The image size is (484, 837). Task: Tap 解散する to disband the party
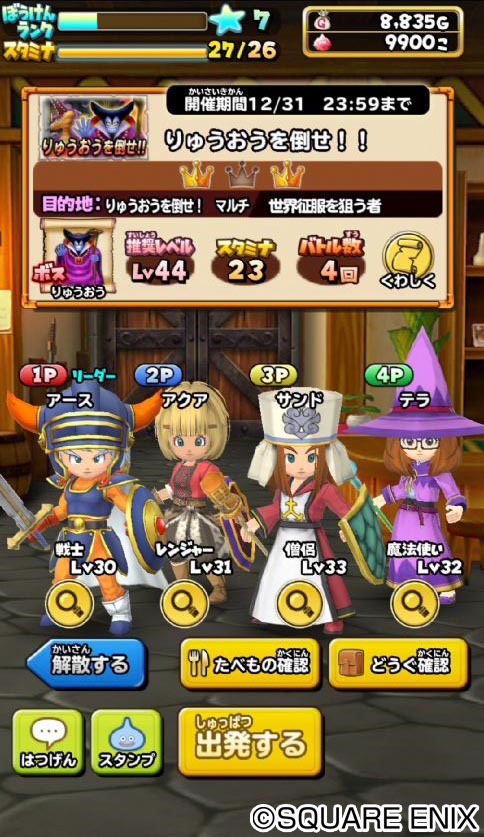pos(86,664)
